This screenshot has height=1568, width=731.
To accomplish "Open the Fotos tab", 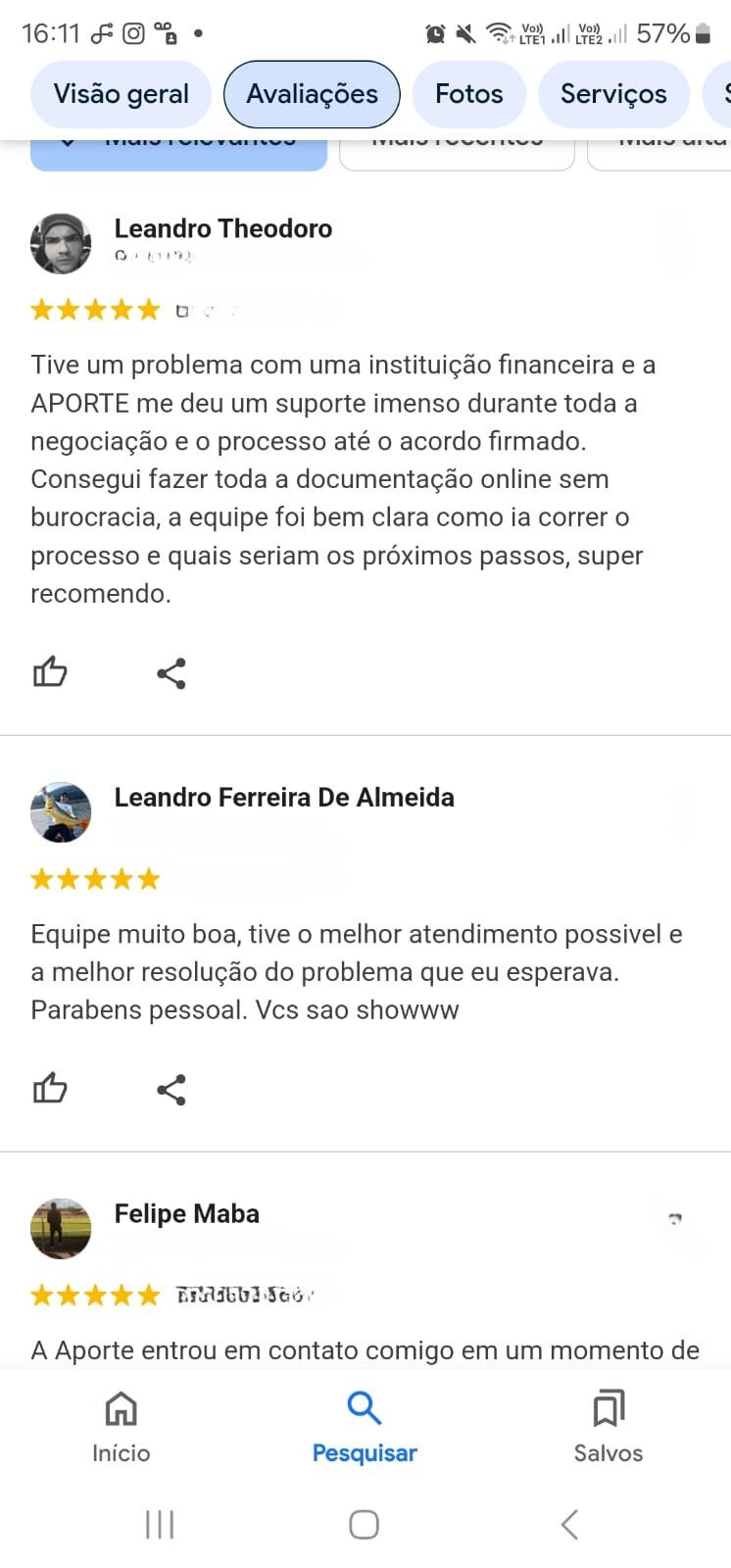I will (x=468, y=94).
